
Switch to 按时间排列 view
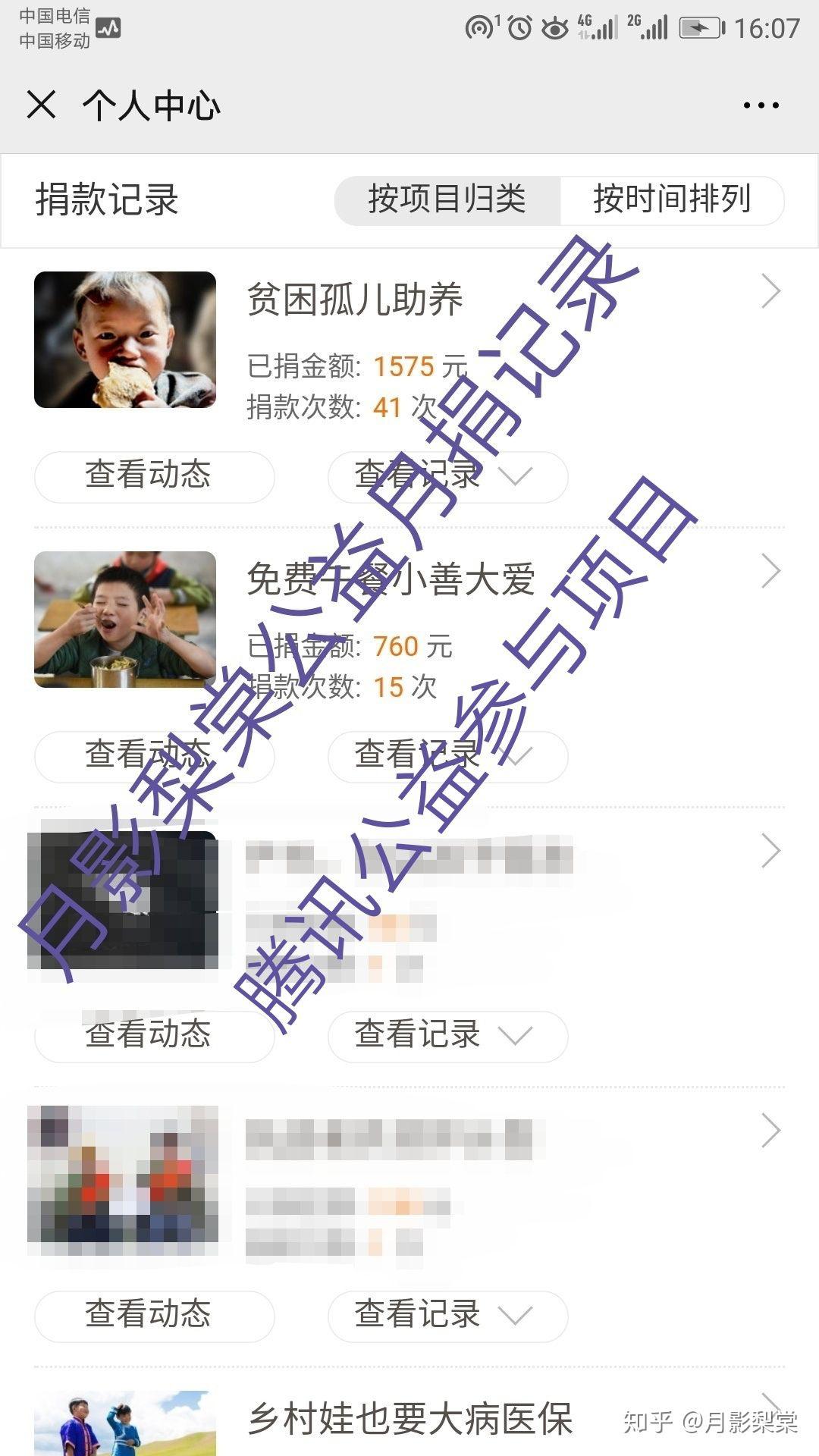pyautogui.click(x=672, y=200)
